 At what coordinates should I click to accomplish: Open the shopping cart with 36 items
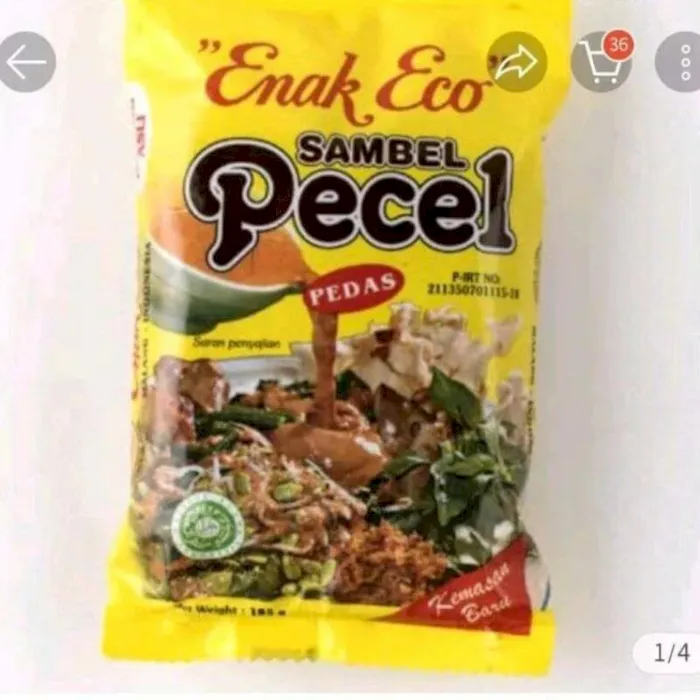pyautogui.click(x=600, y=62)
